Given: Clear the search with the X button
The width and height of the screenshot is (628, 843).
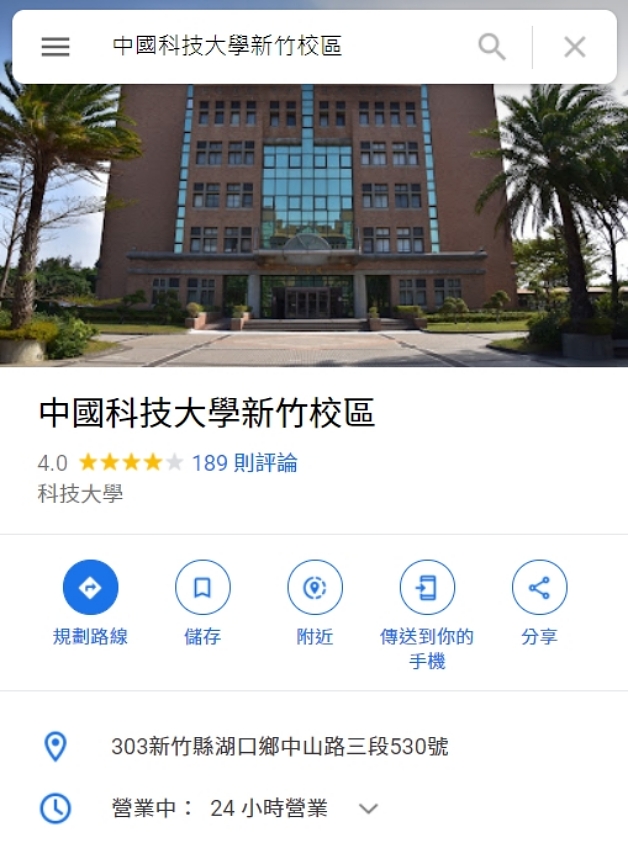Looking at the screenshot, I should click(x=574, y=47).
